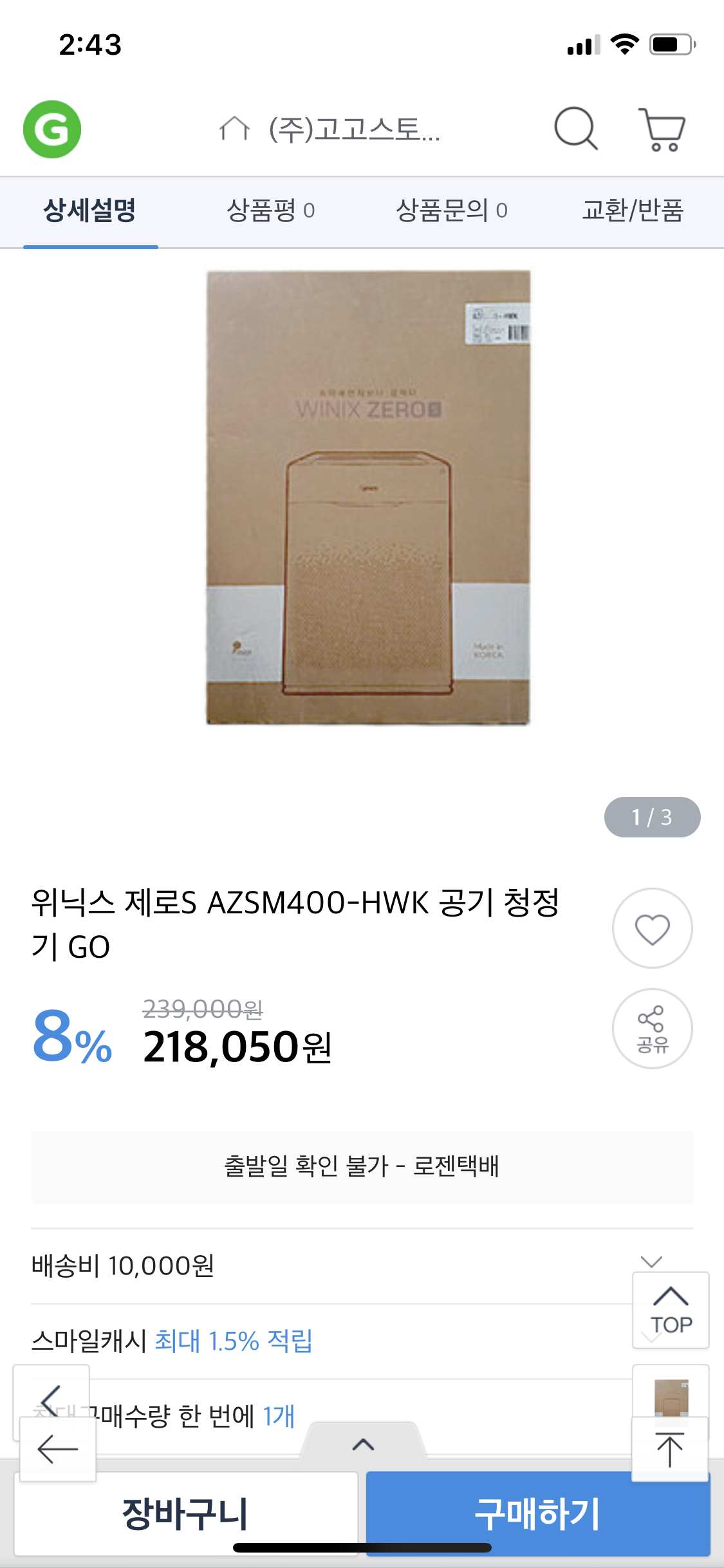The width and height of the screenshot is (724, 1568).
Task: Open the image pager showing 1 / 3
Action: tap(652, 817)
